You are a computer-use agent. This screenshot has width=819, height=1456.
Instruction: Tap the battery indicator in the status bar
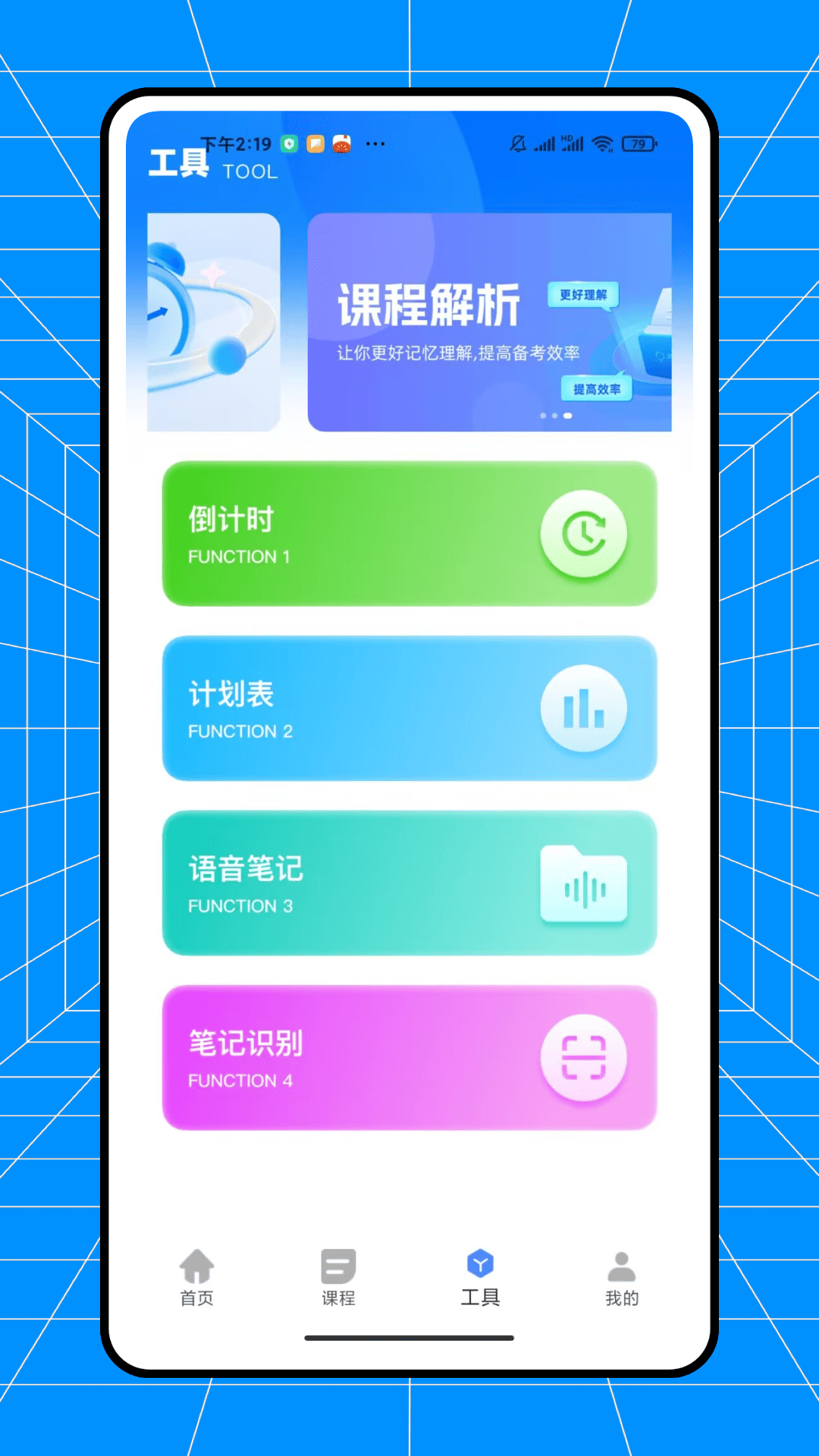pos(638,143)
